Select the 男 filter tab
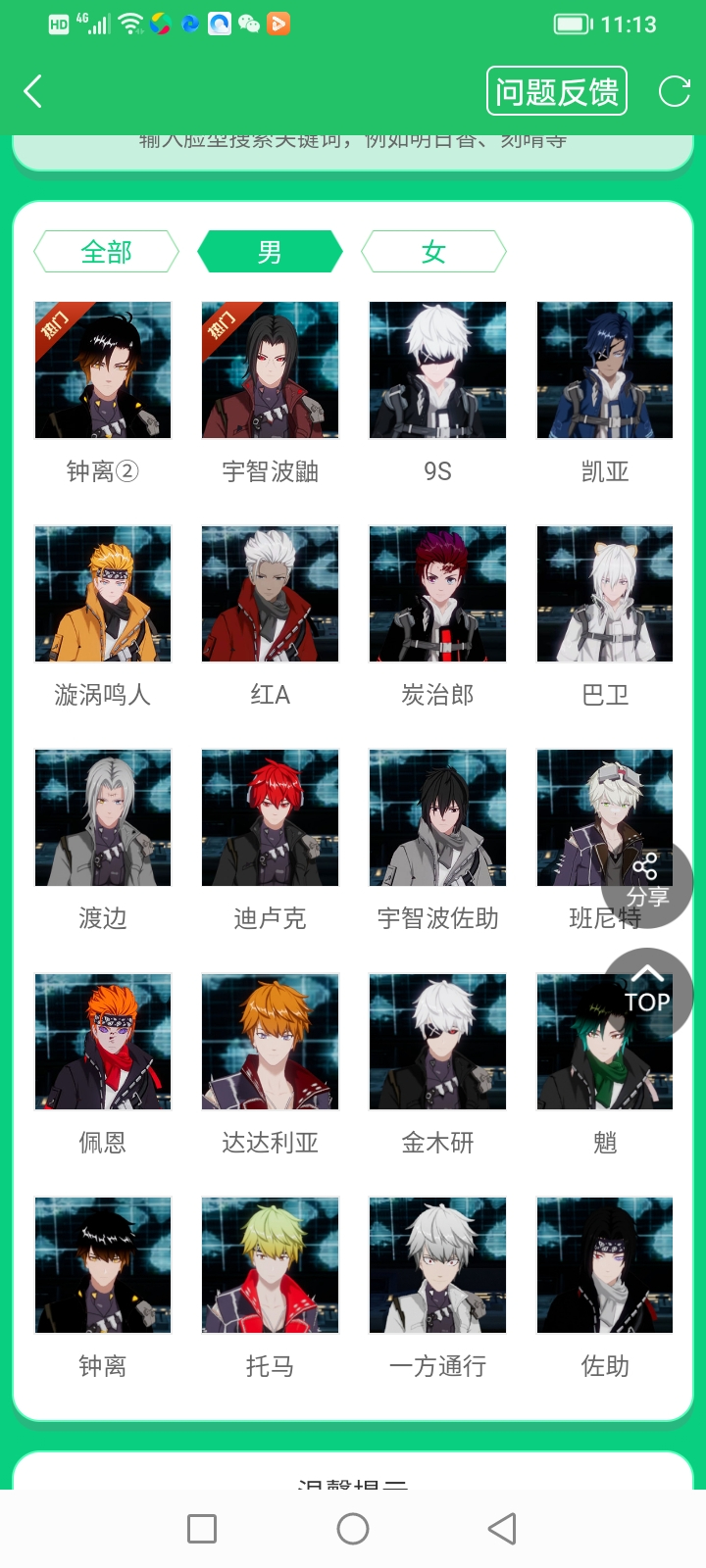 [270, 252]
